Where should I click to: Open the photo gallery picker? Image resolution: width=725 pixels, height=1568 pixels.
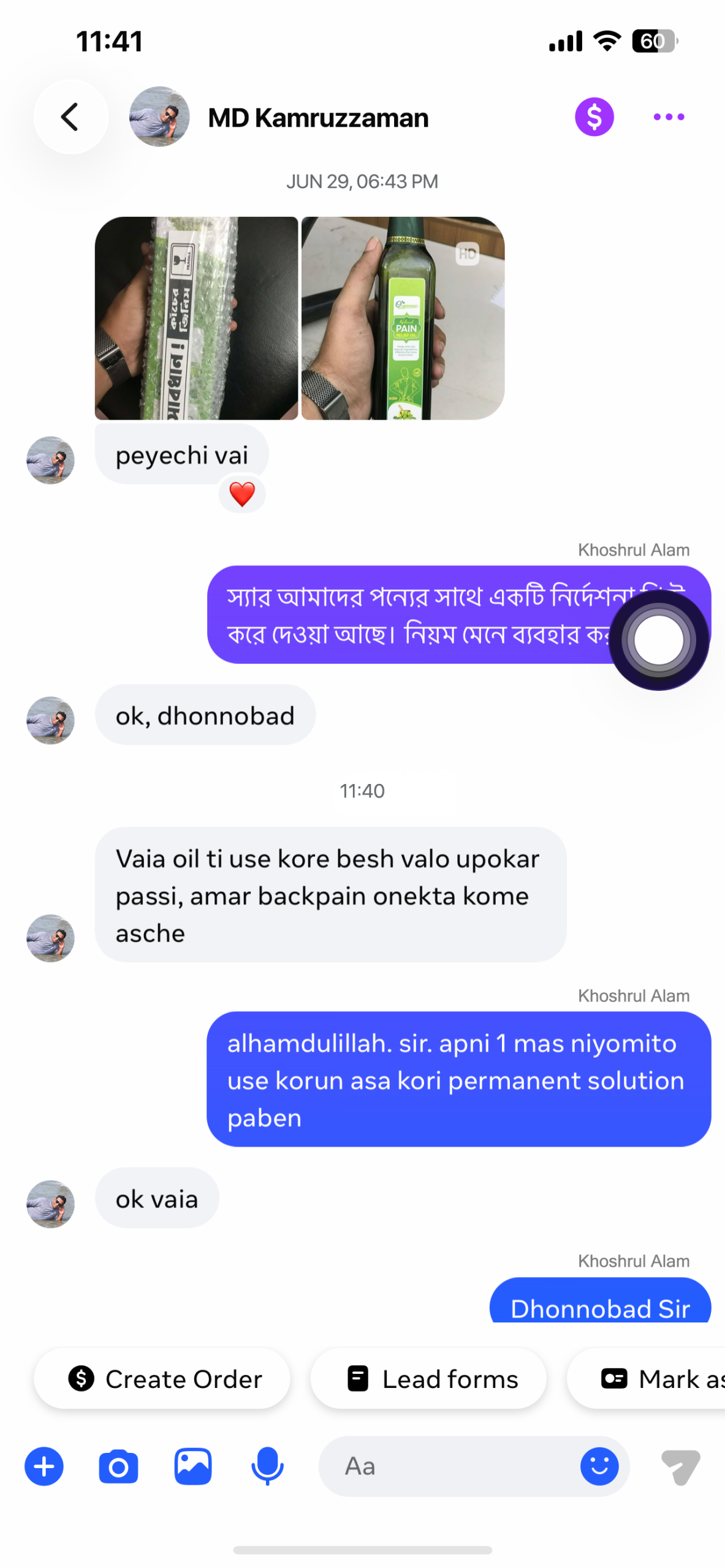[x=193, y=1466]
